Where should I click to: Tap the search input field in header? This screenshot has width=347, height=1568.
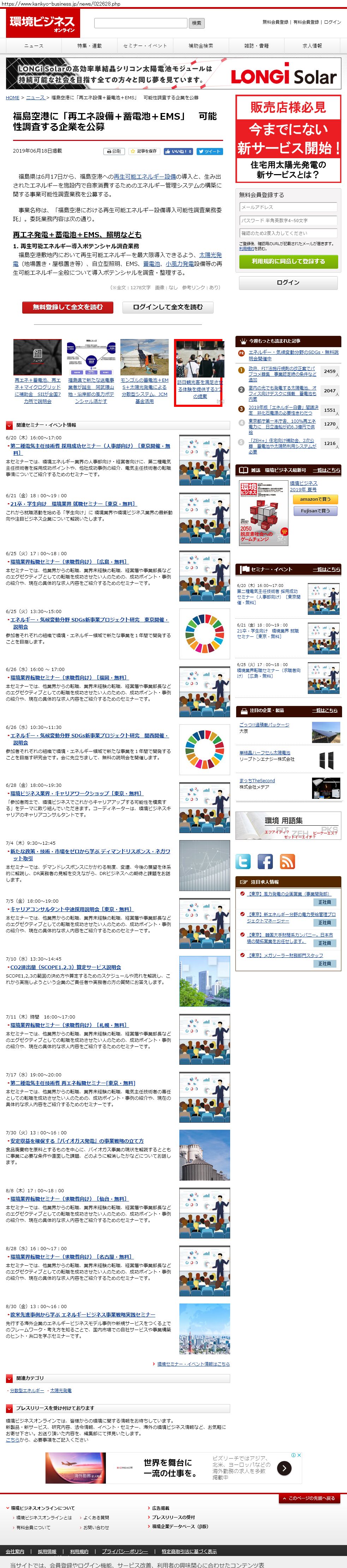pyautogui.click(x=140, y=23)
